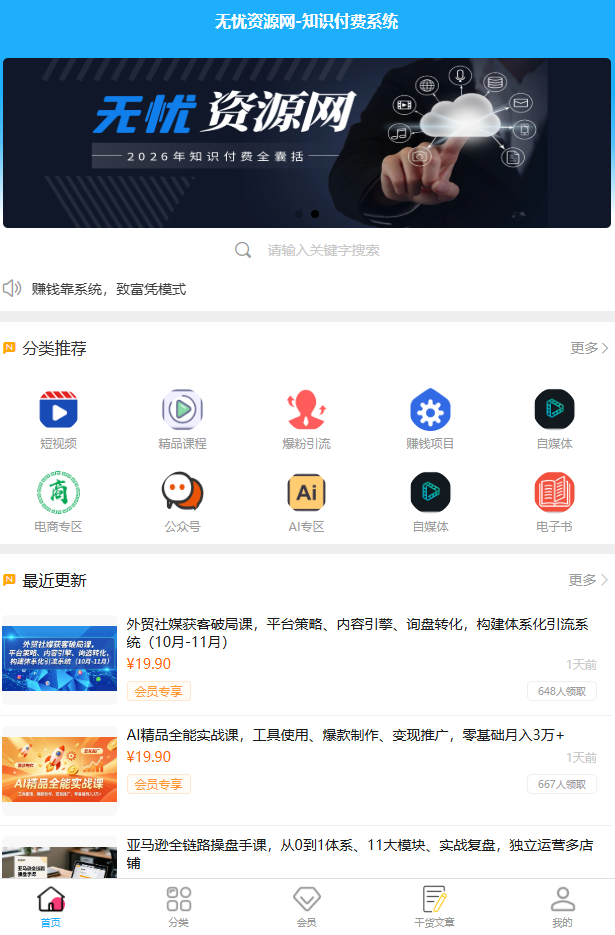Open the 无忧资源网 banner
Viewport: 615px width, 935px height.
[307, 142]
